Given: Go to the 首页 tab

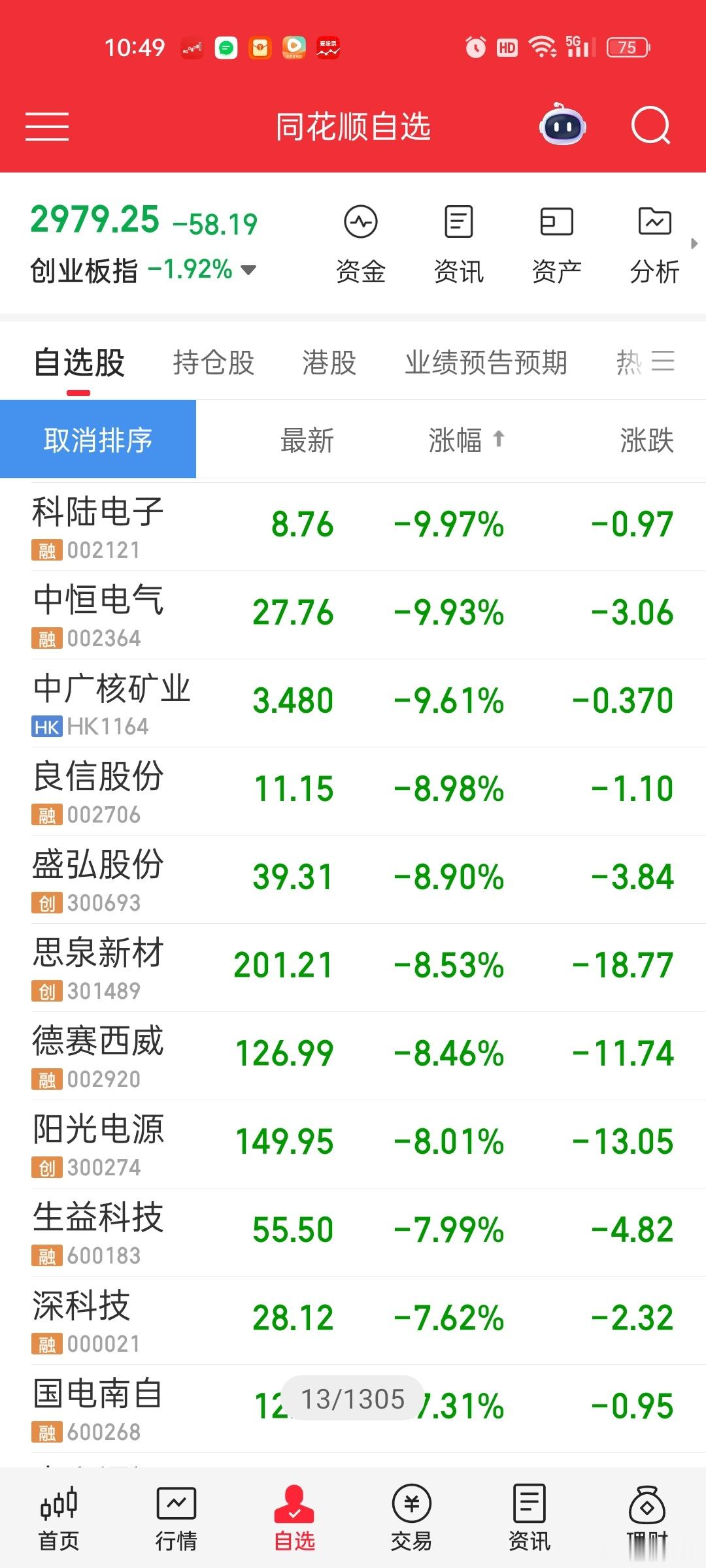Looking at the screenshot, I should point(59,1518).
